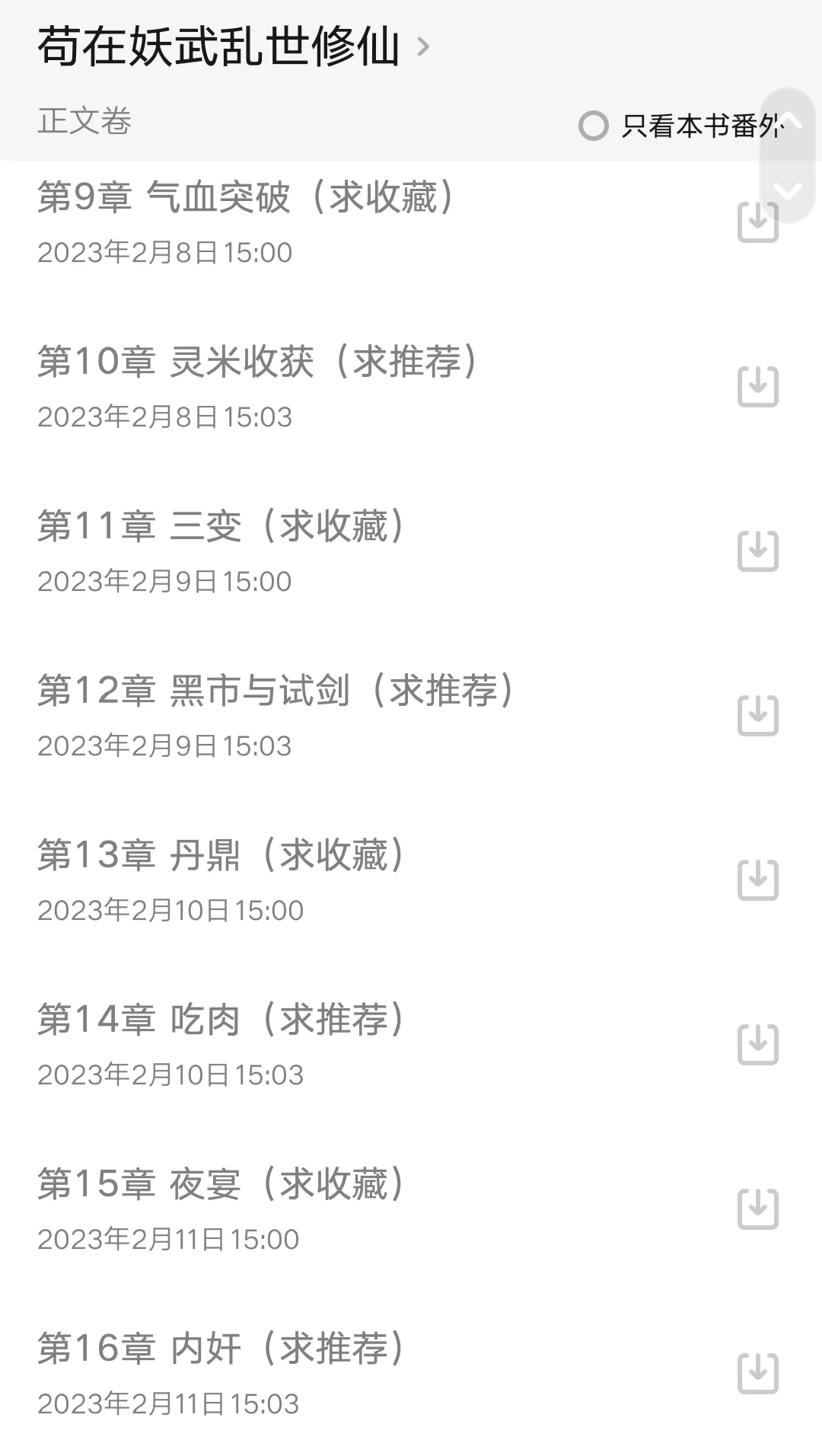This screenshot has height=1456, width=822.
Task: Download 第14章 吃肉
Action: coord(757,1045)
